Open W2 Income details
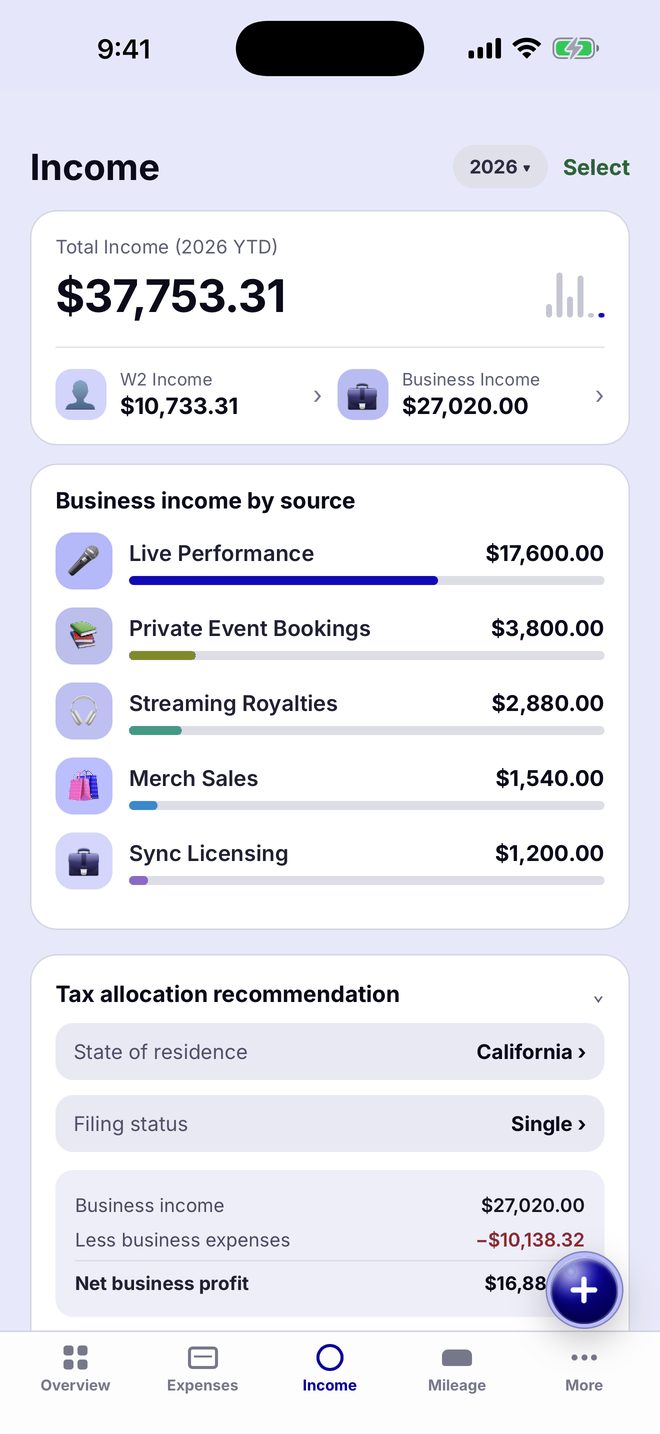The width and height of the screenshot is (660, 1434). click(x=189, y=395)
